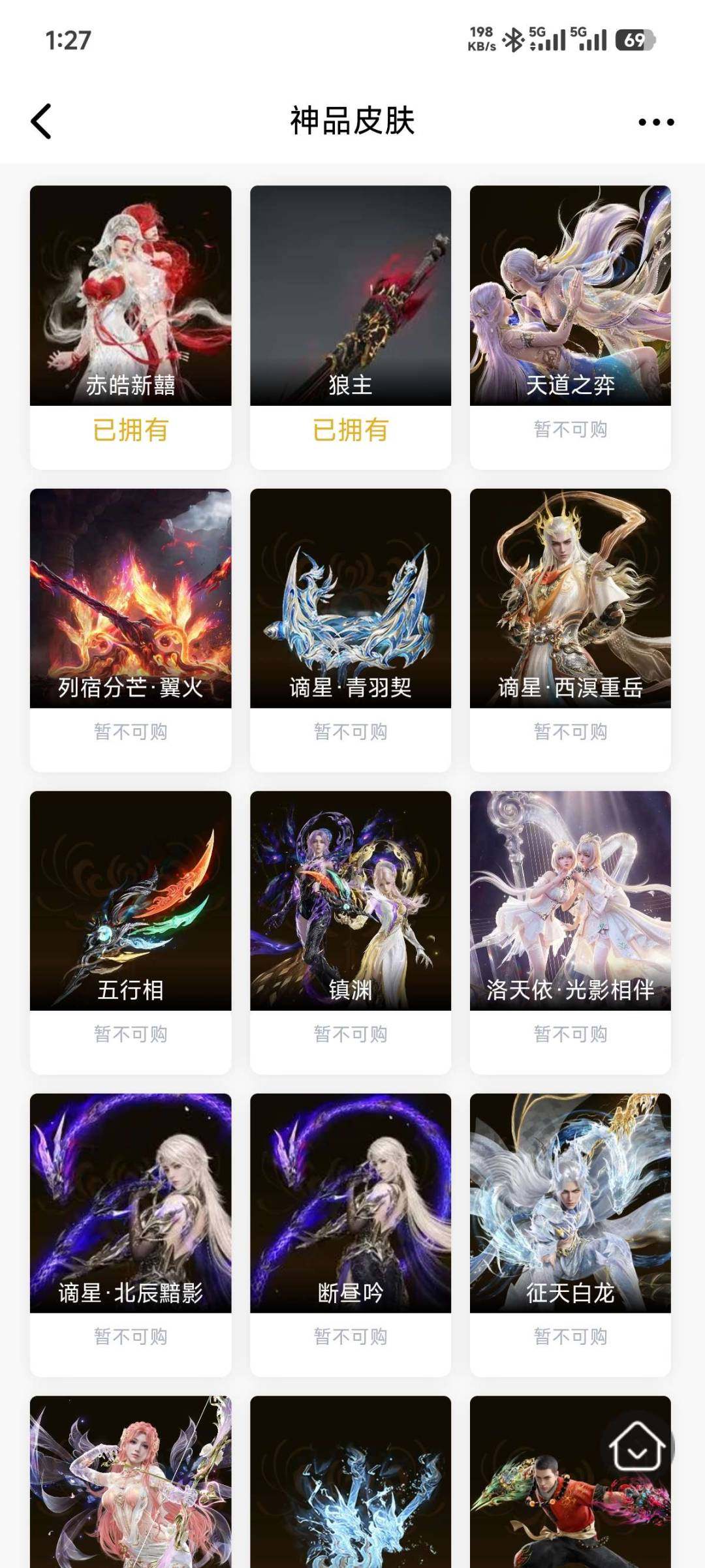View the 天道之弈 skin

[x=571, y=327]
